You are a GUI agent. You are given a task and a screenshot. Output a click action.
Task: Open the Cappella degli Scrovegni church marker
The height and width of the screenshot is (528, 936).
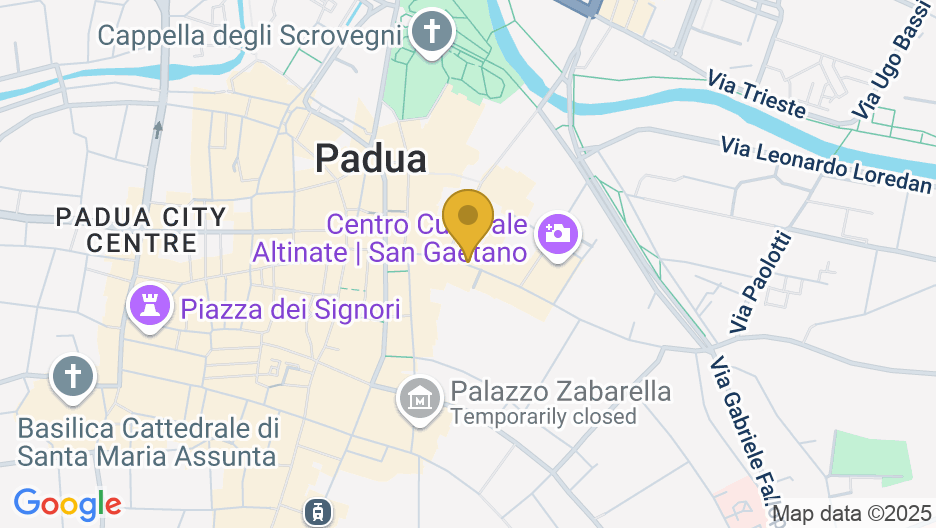432,30
